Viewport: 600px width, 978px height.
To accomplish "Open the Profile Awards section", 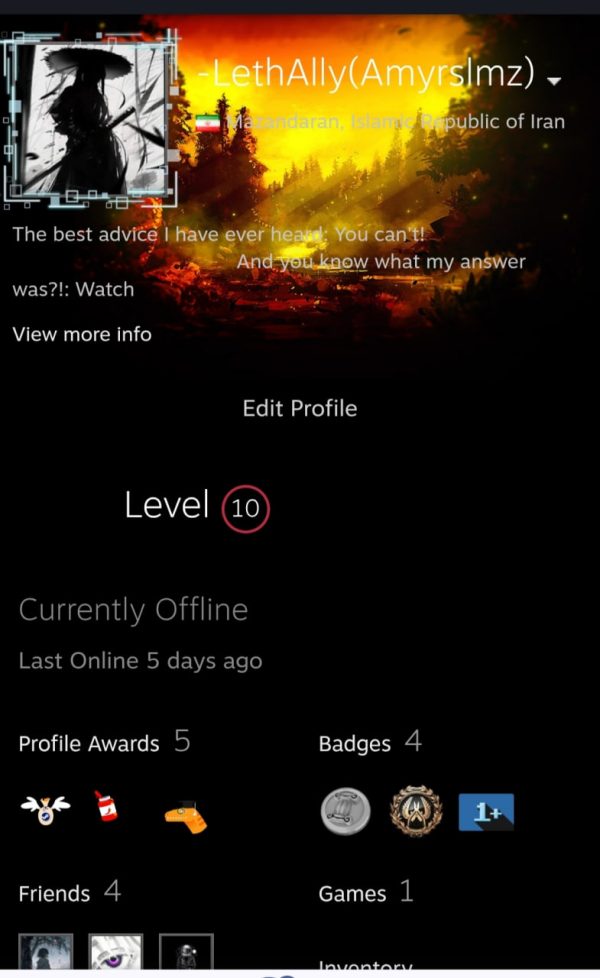I will coord(89,744).
